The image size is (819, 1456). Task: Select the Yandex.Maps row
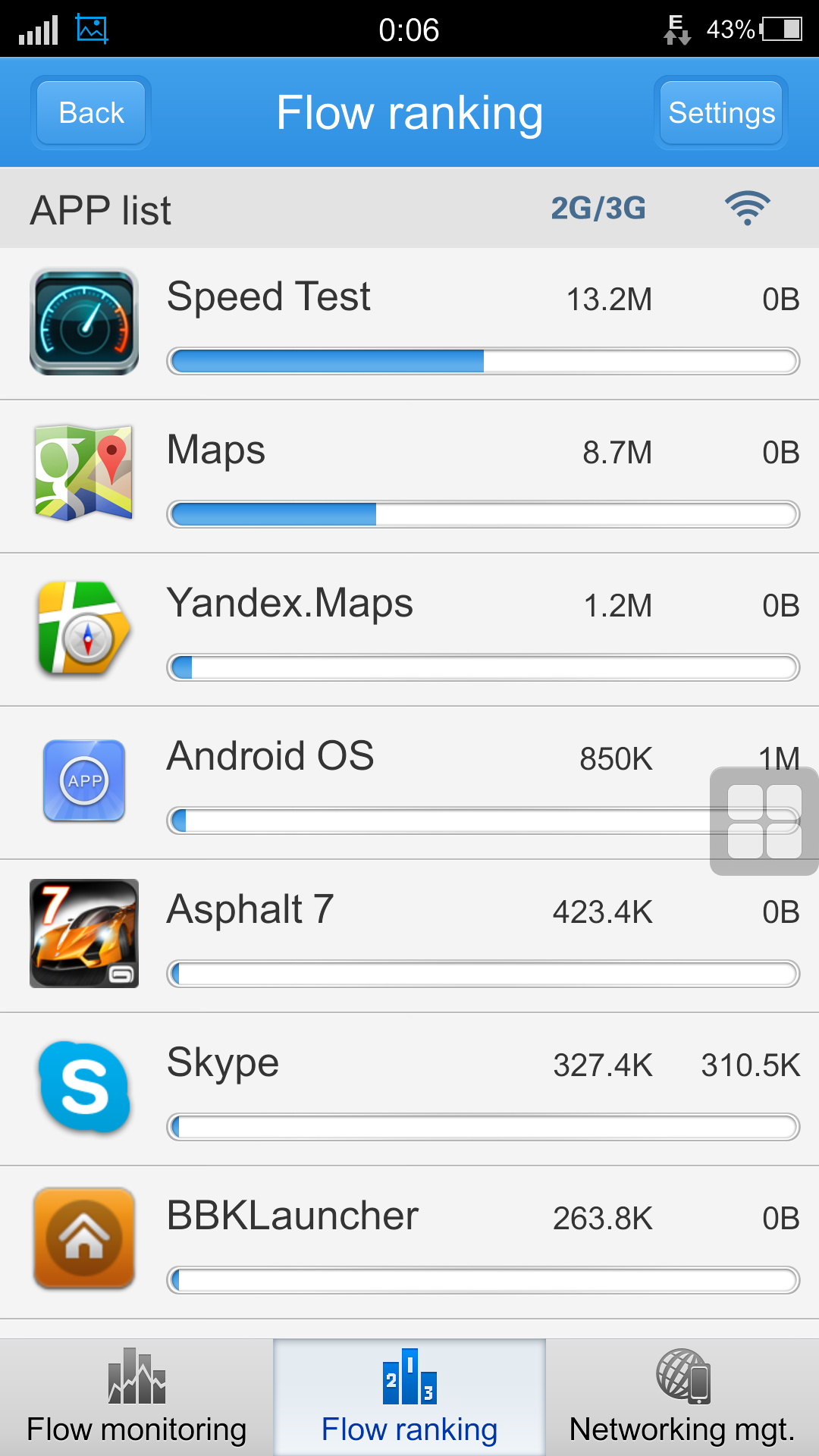[409, 630]
